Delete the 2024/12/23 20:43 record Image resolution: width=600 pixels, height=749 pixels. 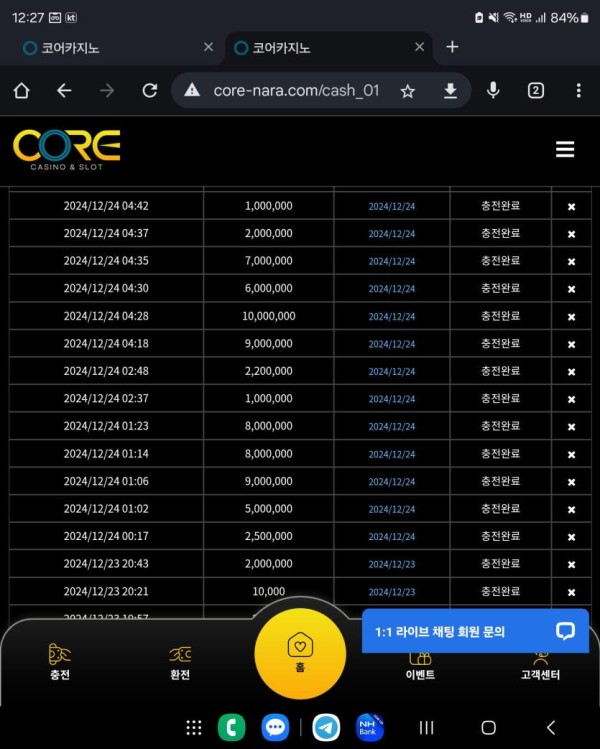(x=572, y=564)
